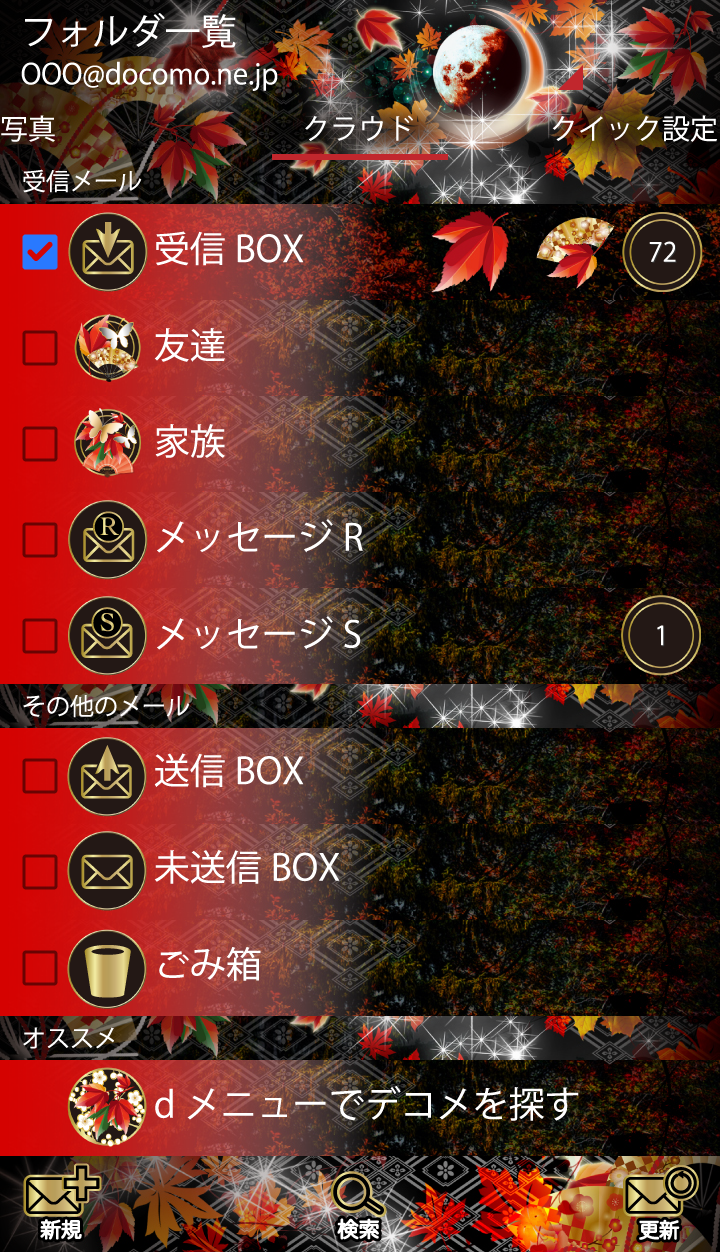Tick the 送信BOX checkbox

[40, 773]
